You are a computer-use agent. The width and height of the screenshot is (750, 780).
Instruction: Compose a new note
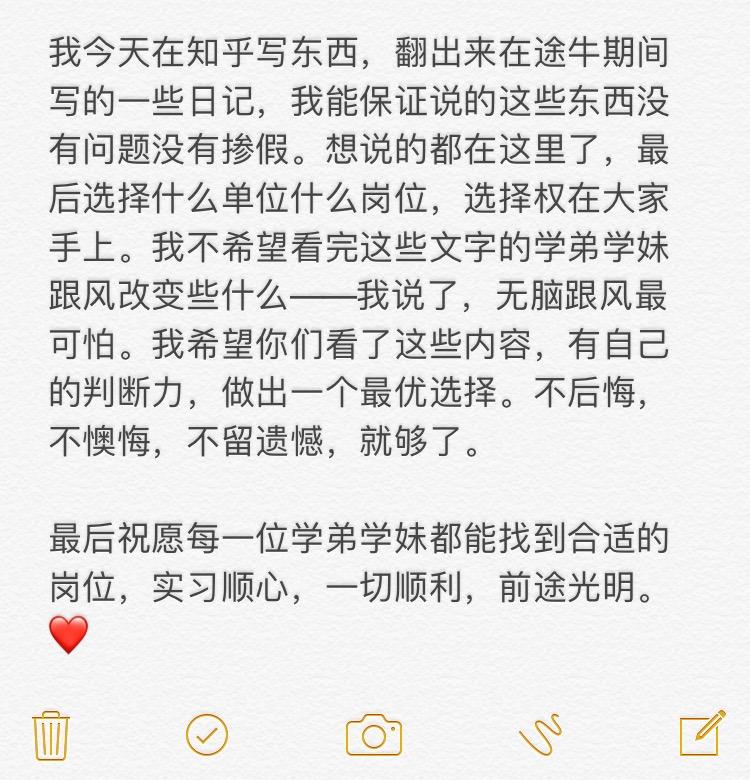click(701, 734)
